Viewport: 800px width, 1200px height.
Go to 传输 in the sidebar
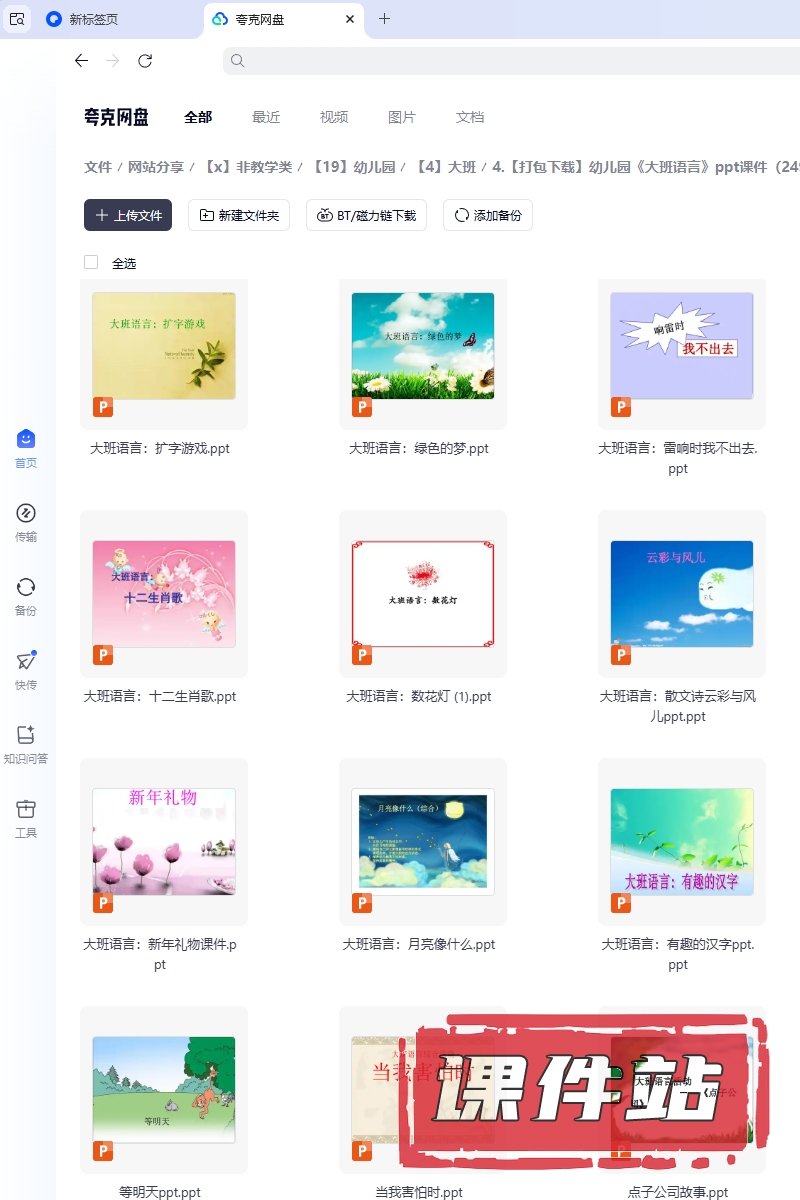coord(26,522)
